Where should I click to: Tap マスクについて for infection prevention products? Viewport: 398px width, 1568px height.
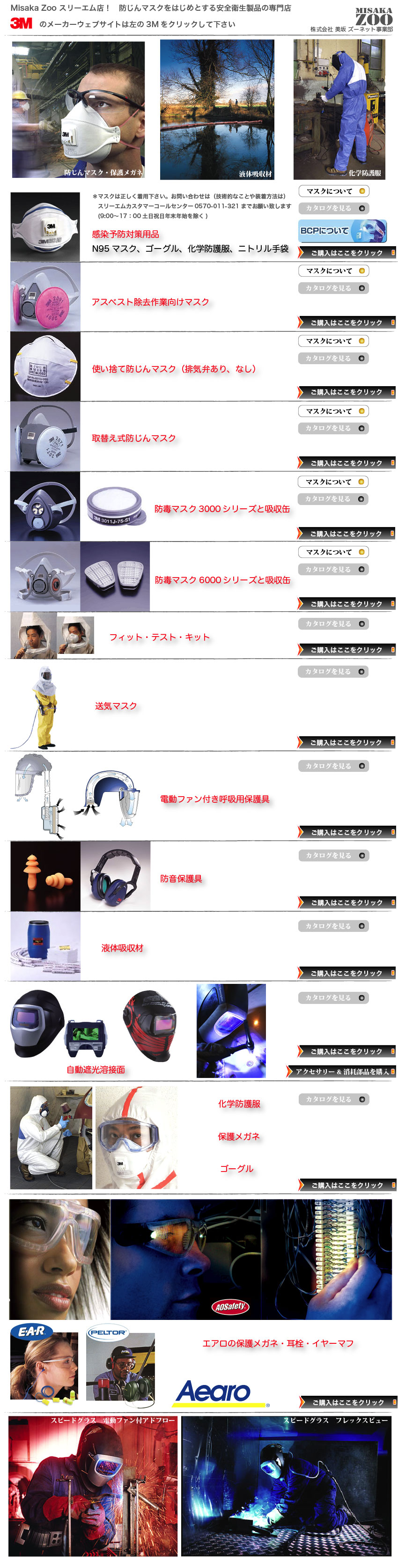[333, 191]
